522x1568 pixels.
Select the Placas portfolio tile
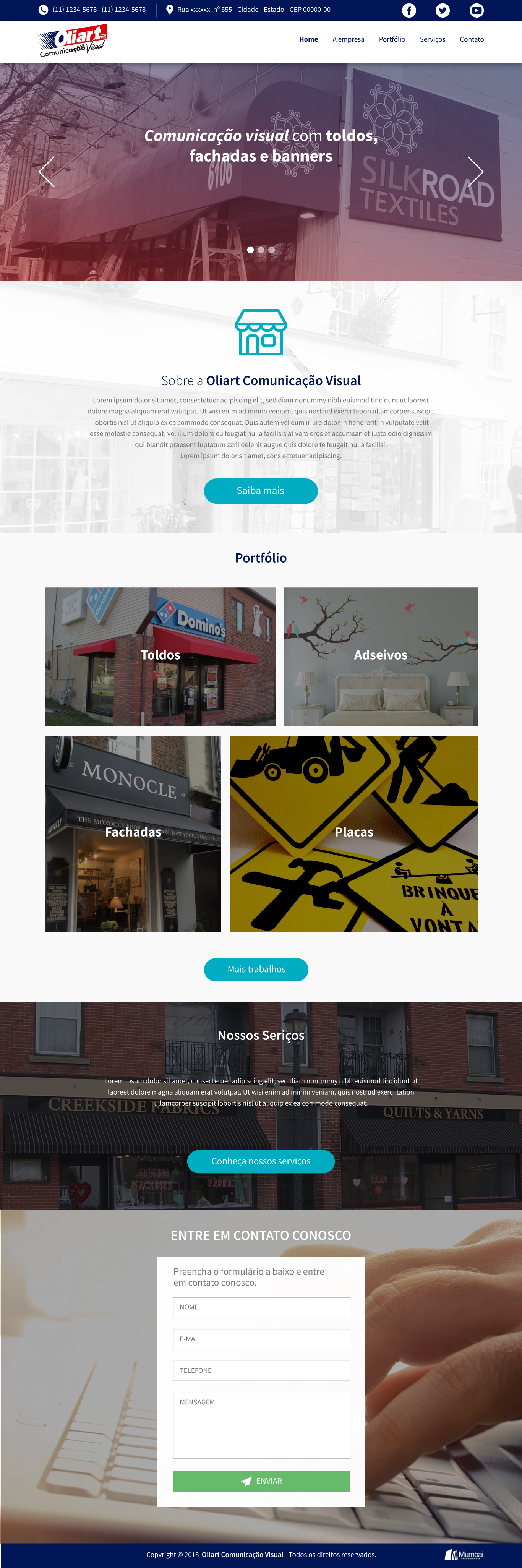click(x=353, y=833)
